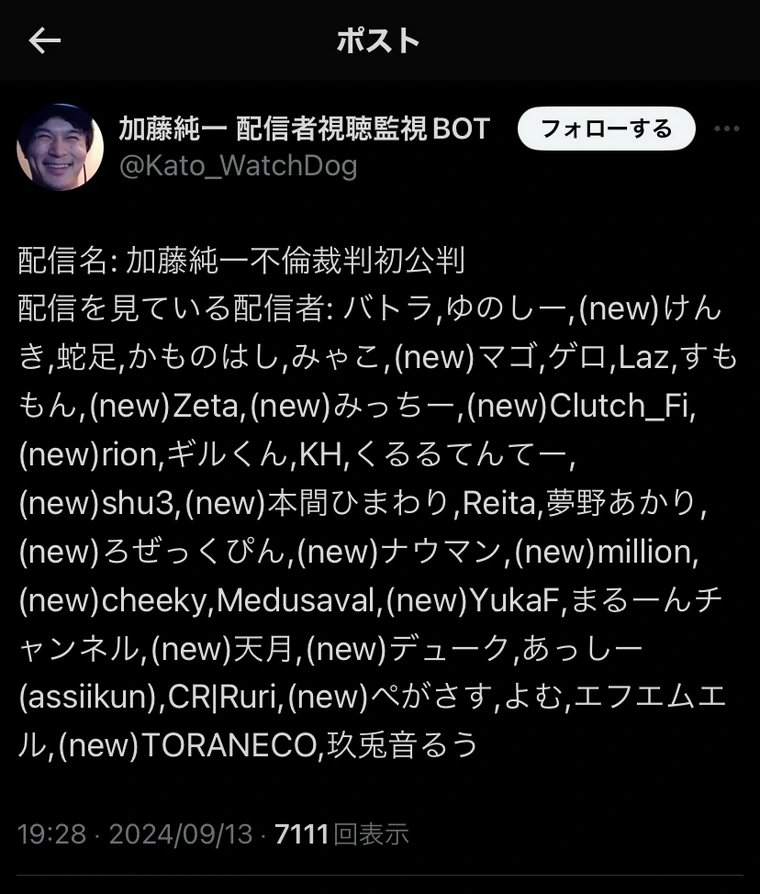Open the poster's profile picture
Viewport: 760px width, 894px height.
(60, 147)
